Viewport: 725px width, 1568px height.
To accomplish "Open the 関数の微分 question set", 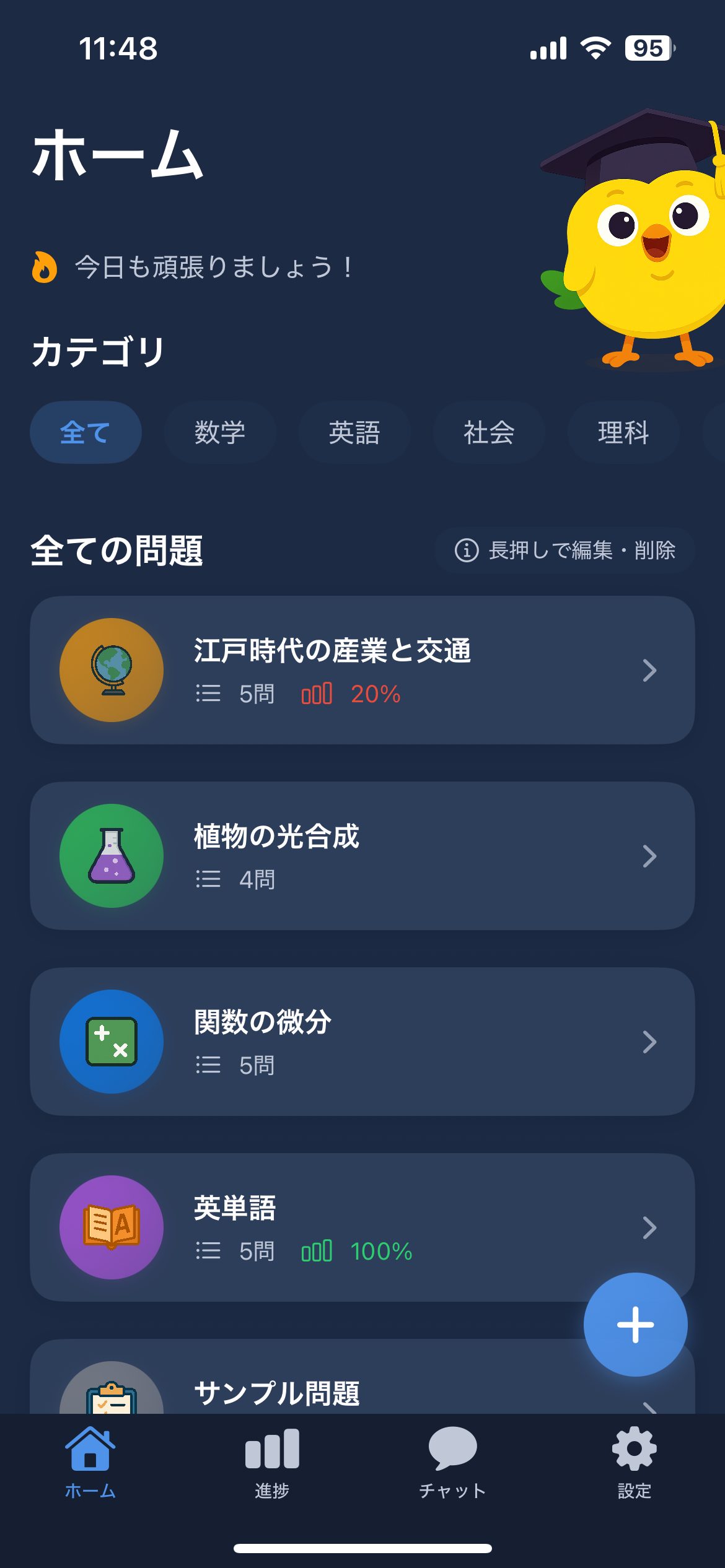I will tap(362, 1042).
